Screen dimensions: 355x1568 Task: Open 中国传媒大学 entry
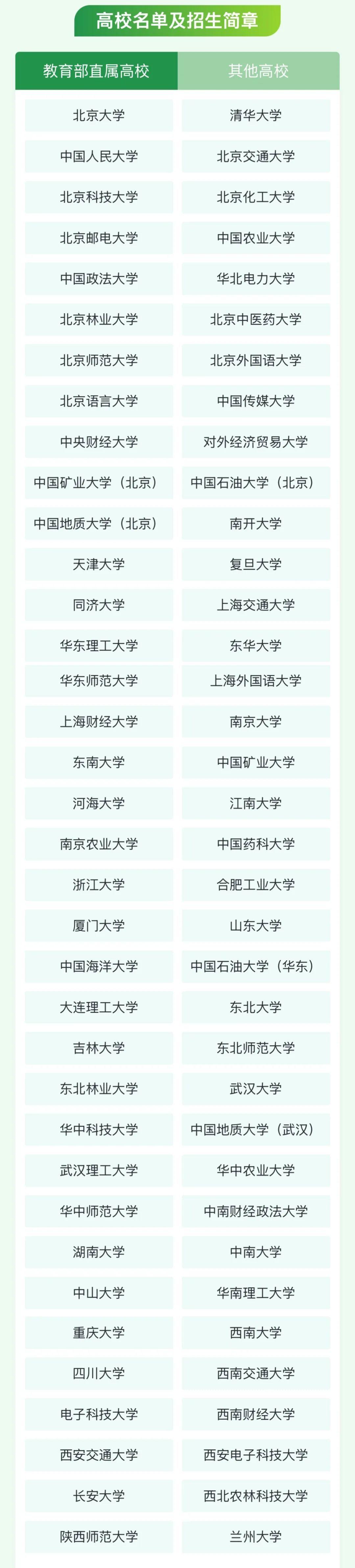click(255, 401)
